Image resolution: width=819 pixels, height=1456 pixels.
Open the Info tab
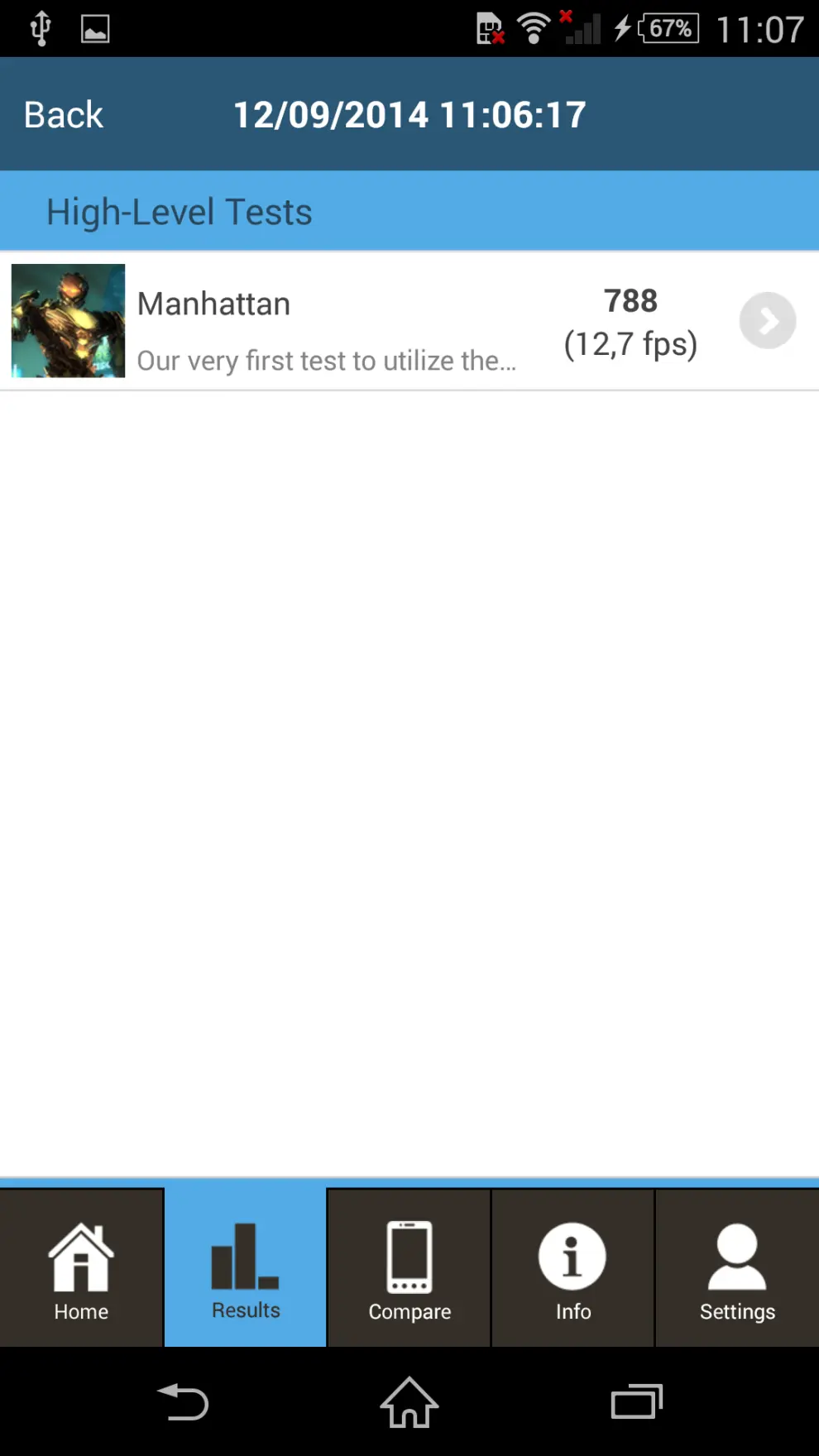coord(572,1269)
